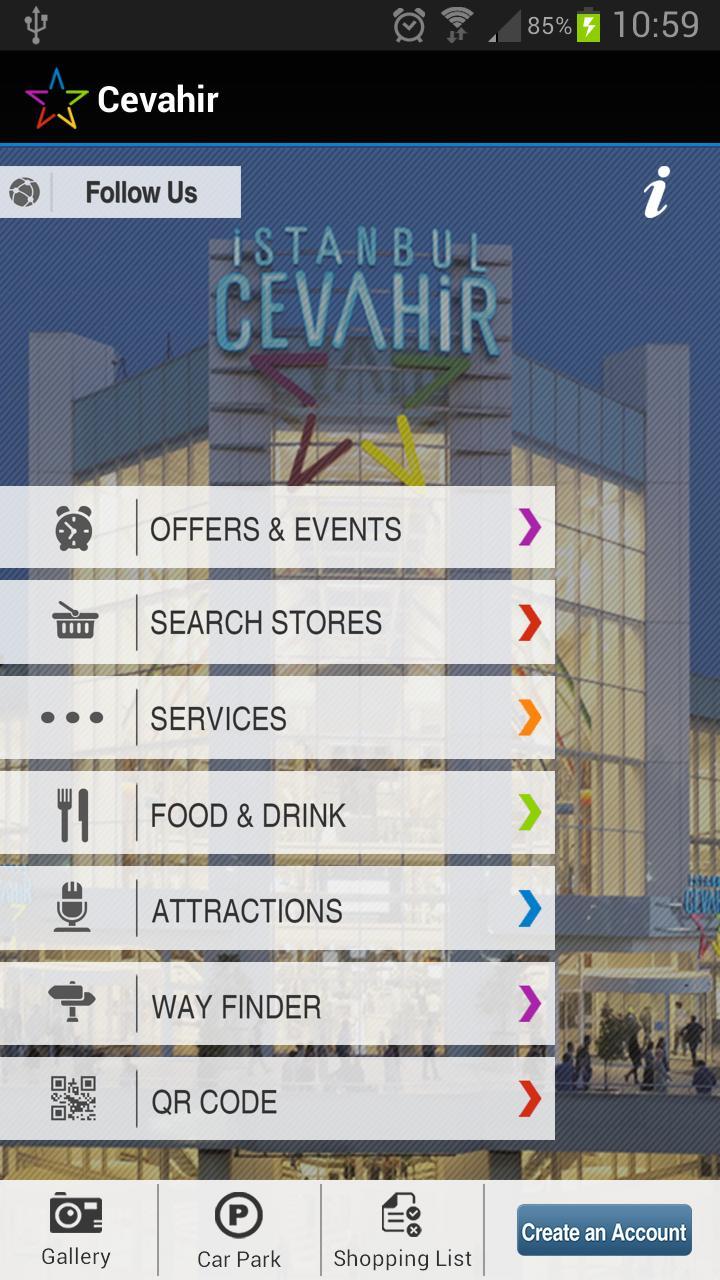720x1280 pixels.
Task: Tap the three-dots Services icon
Action: (73, 717)
